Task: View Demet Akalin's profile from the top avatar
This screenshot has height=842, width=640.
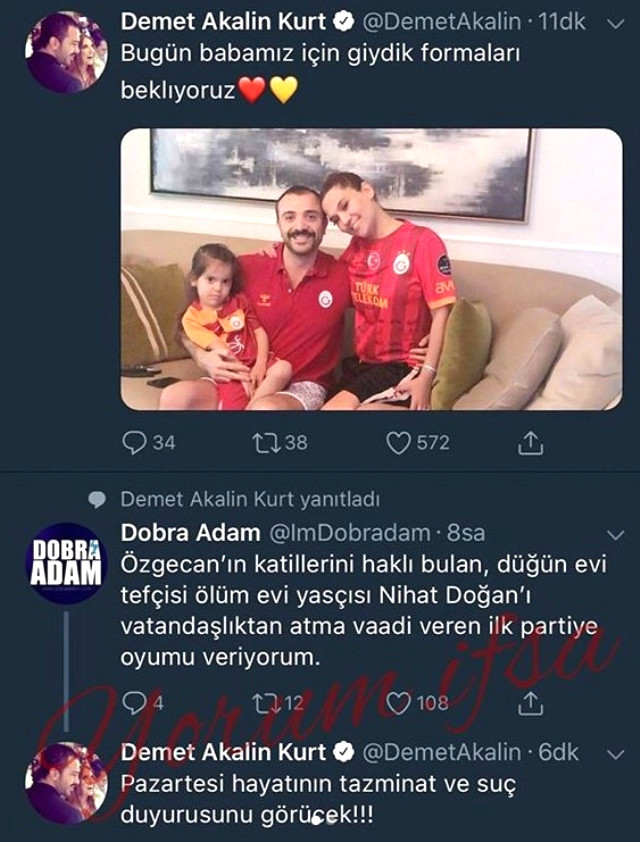Action: click(x=65, y=52)
